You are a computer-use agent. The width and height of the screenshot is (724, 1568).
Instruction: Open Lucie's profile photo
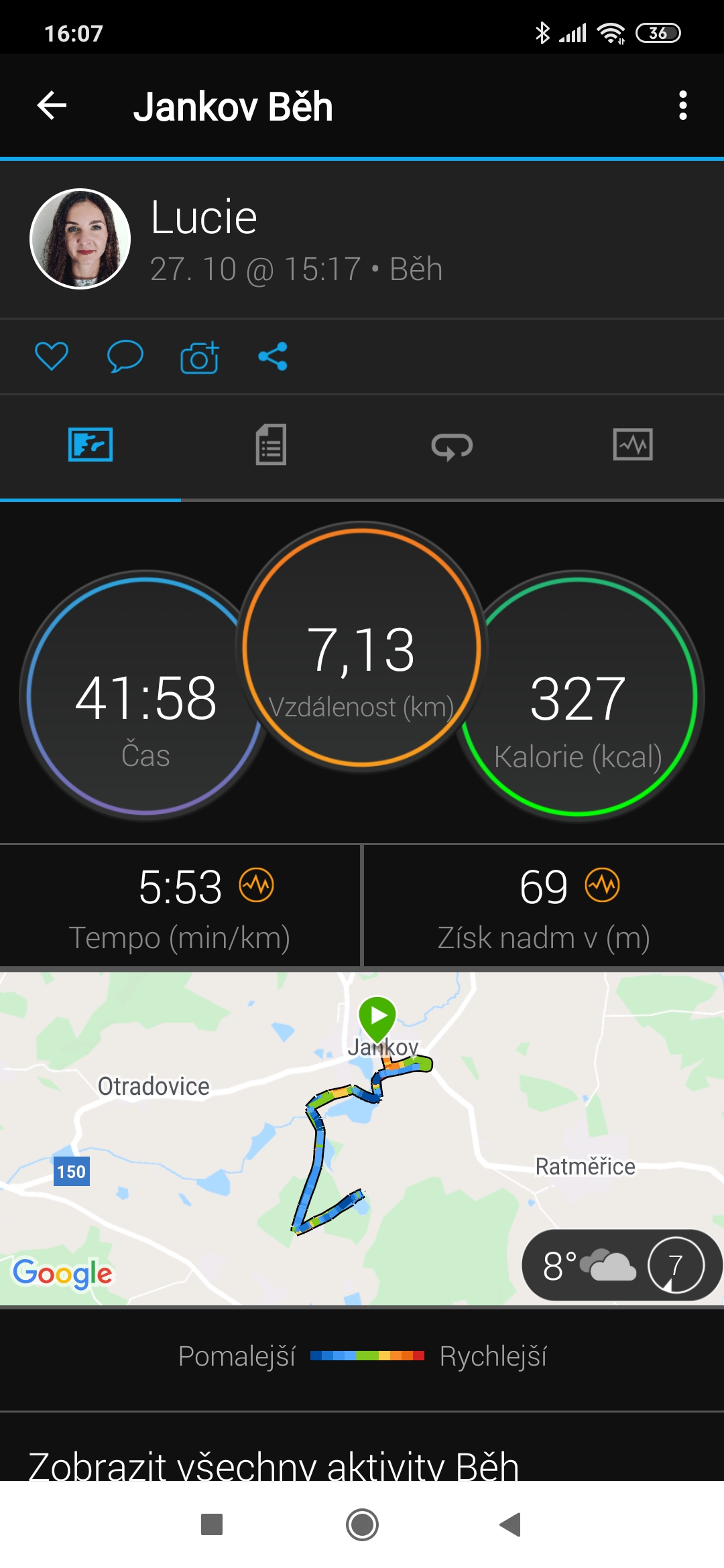coord(80,239)
